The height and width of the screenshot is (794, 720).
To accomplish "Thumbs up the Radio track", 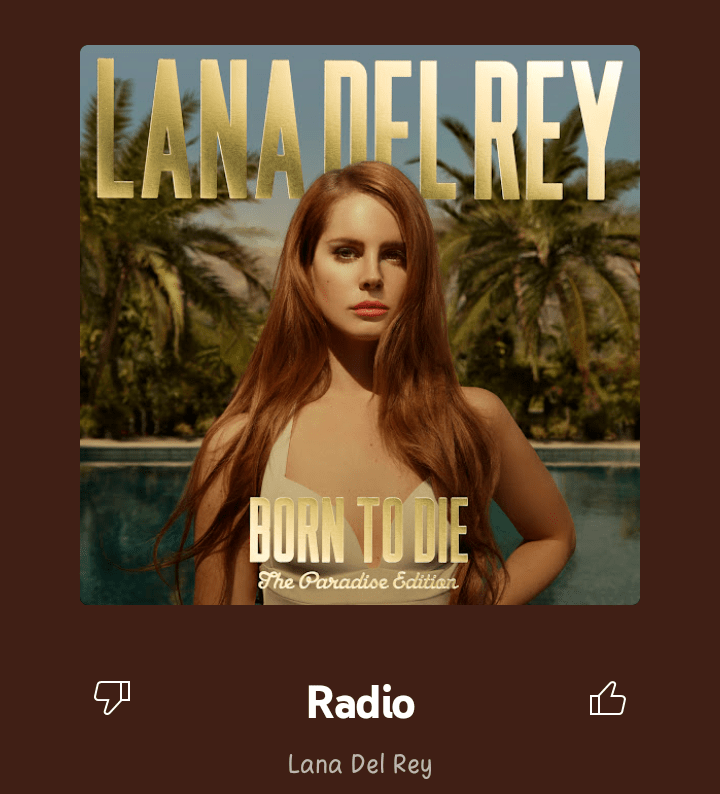I will (607, 698).
